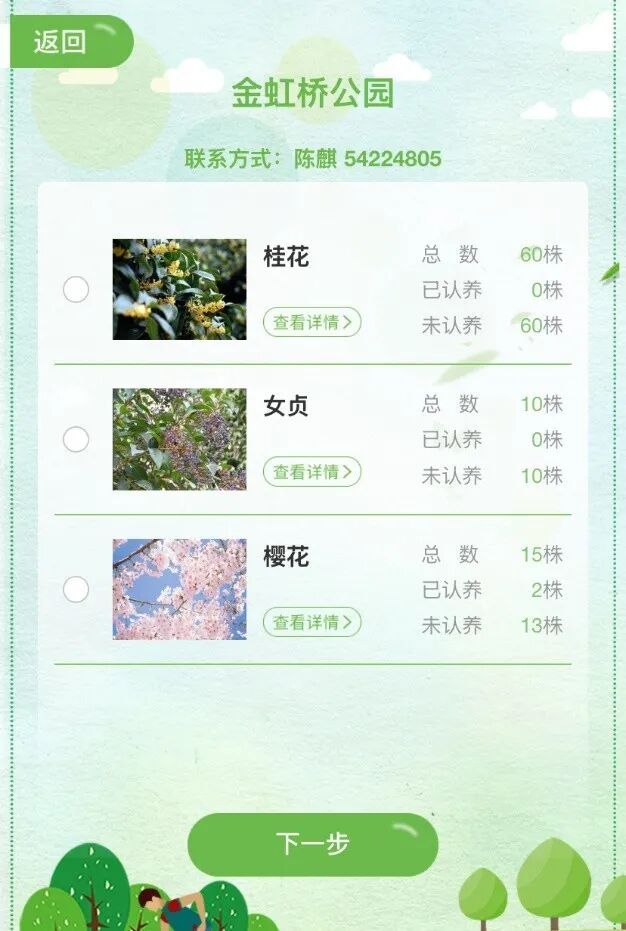Check 查看详情 for 樱花
626x931 pixels.
click(x=312, y=622)
